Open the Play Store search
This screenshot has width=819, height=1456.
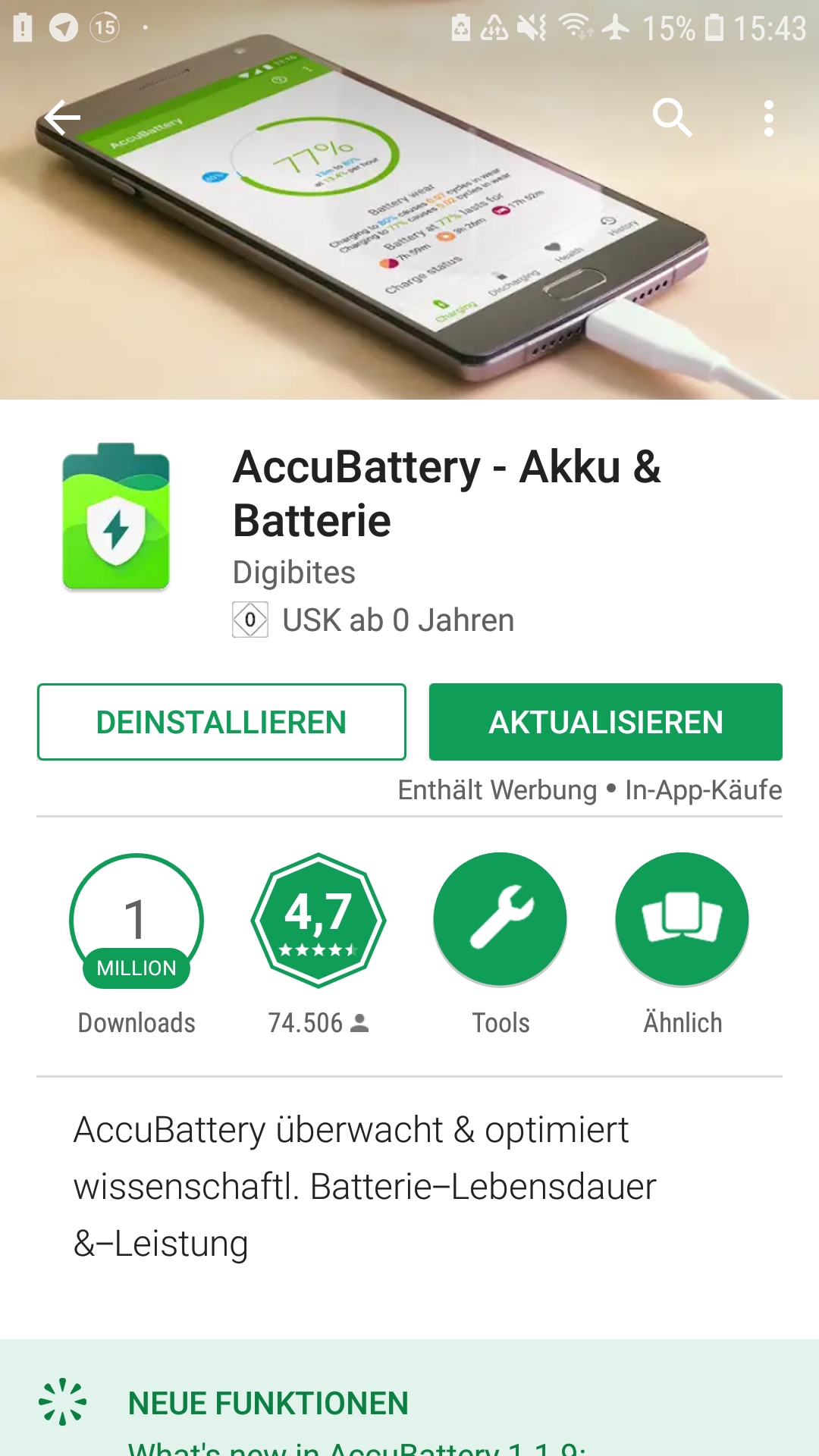(672, 118)
